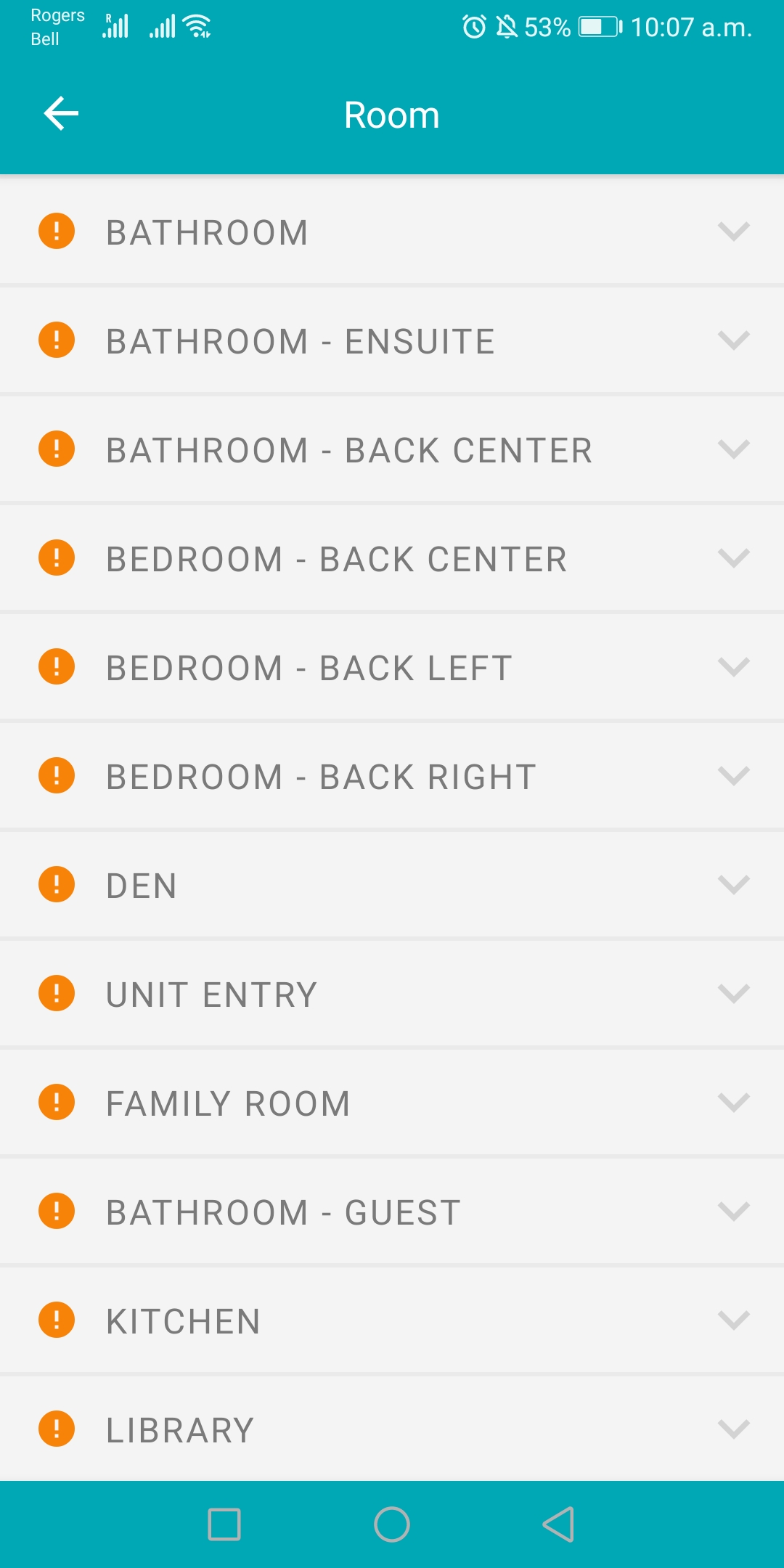The width and height of the screenshot is (784, 1568).
Task: Open BATHROOM - GUEST section
Action: (x=392, y=1212)
